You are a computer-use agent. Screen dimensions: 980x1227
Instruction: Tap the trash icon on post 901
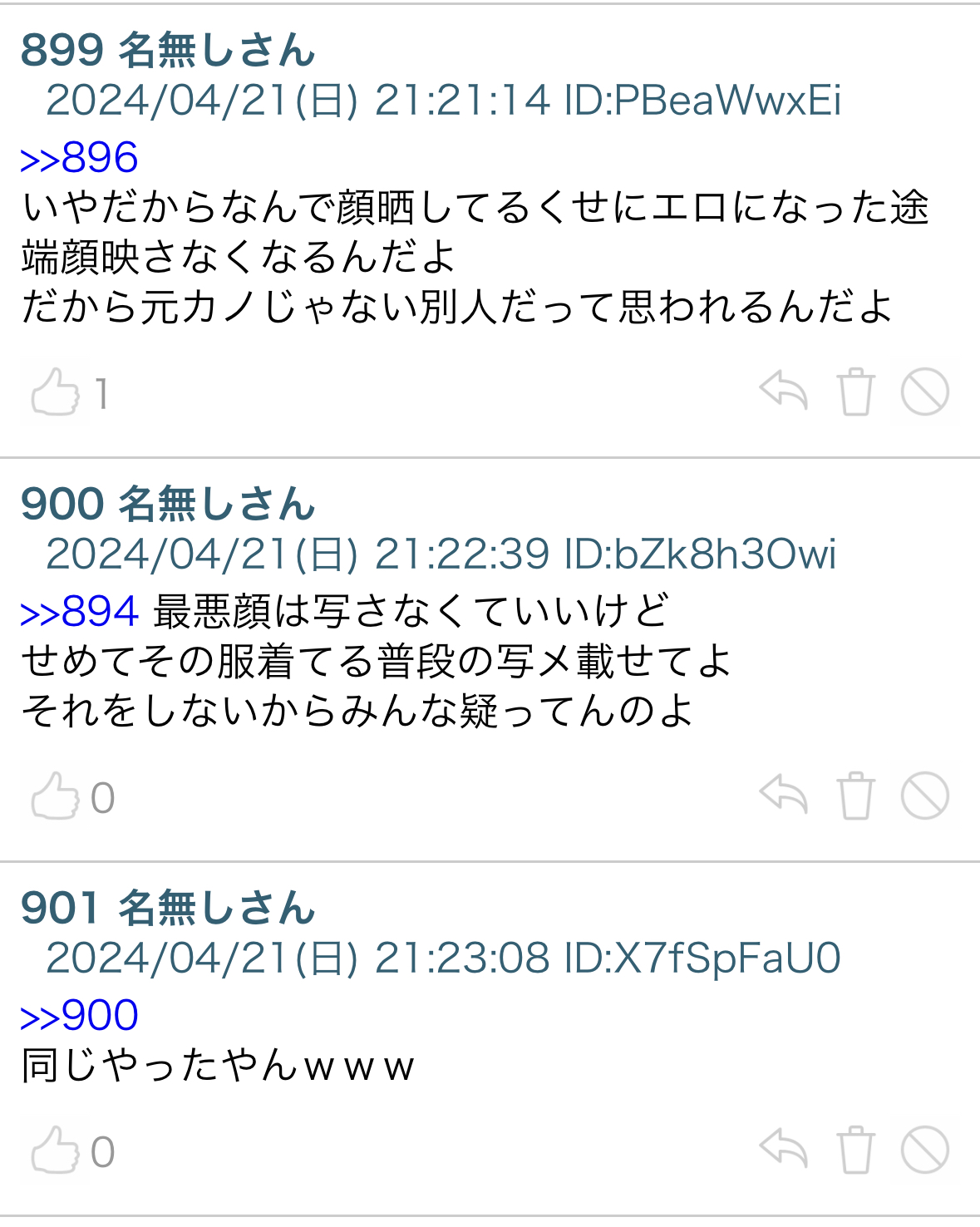pyautogui.click(x=855, y=1150)
